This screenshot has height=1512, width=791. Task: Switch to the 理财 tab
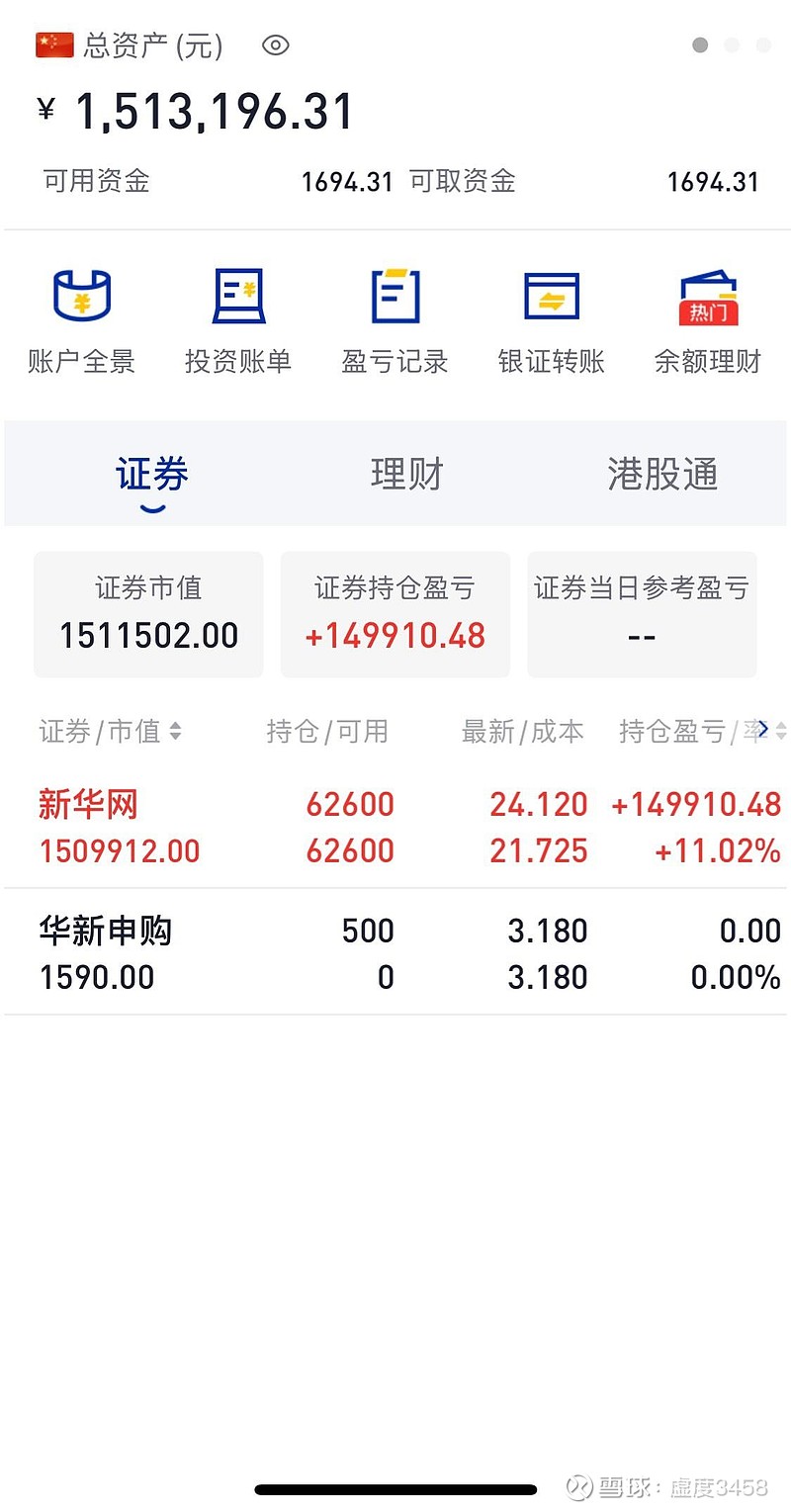[x=406, y=475]
